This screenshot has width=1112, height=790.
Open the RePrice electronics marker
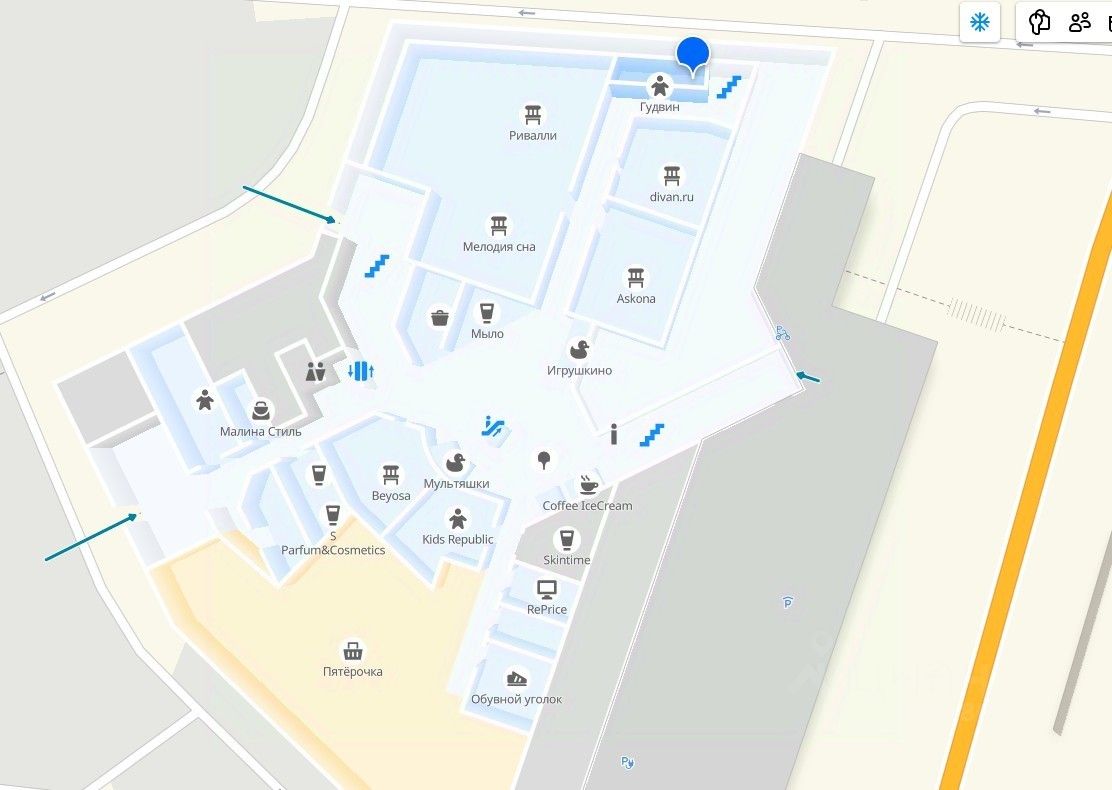coord(546,589)
